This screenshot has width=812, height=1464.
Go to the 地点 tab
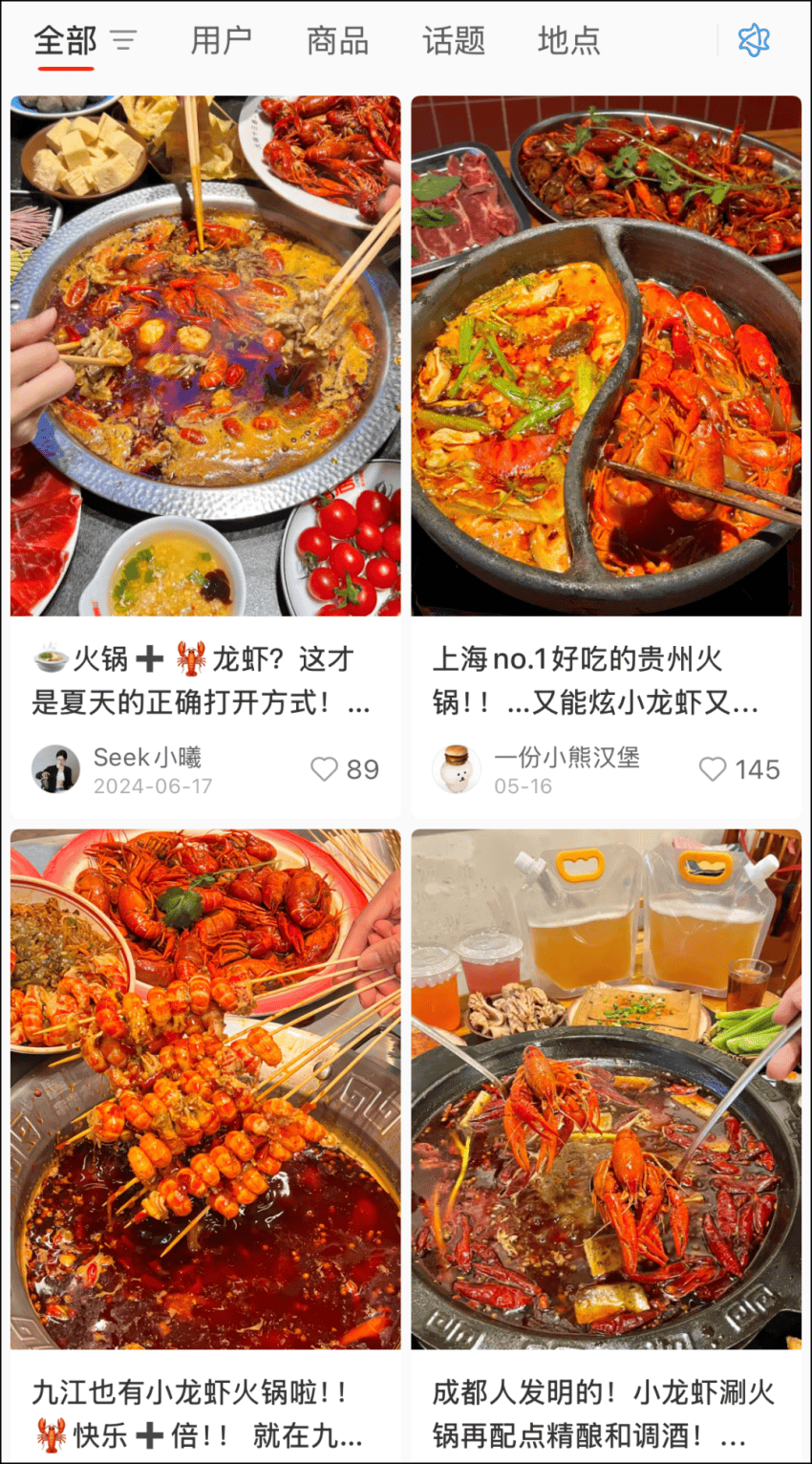point(569,41)
